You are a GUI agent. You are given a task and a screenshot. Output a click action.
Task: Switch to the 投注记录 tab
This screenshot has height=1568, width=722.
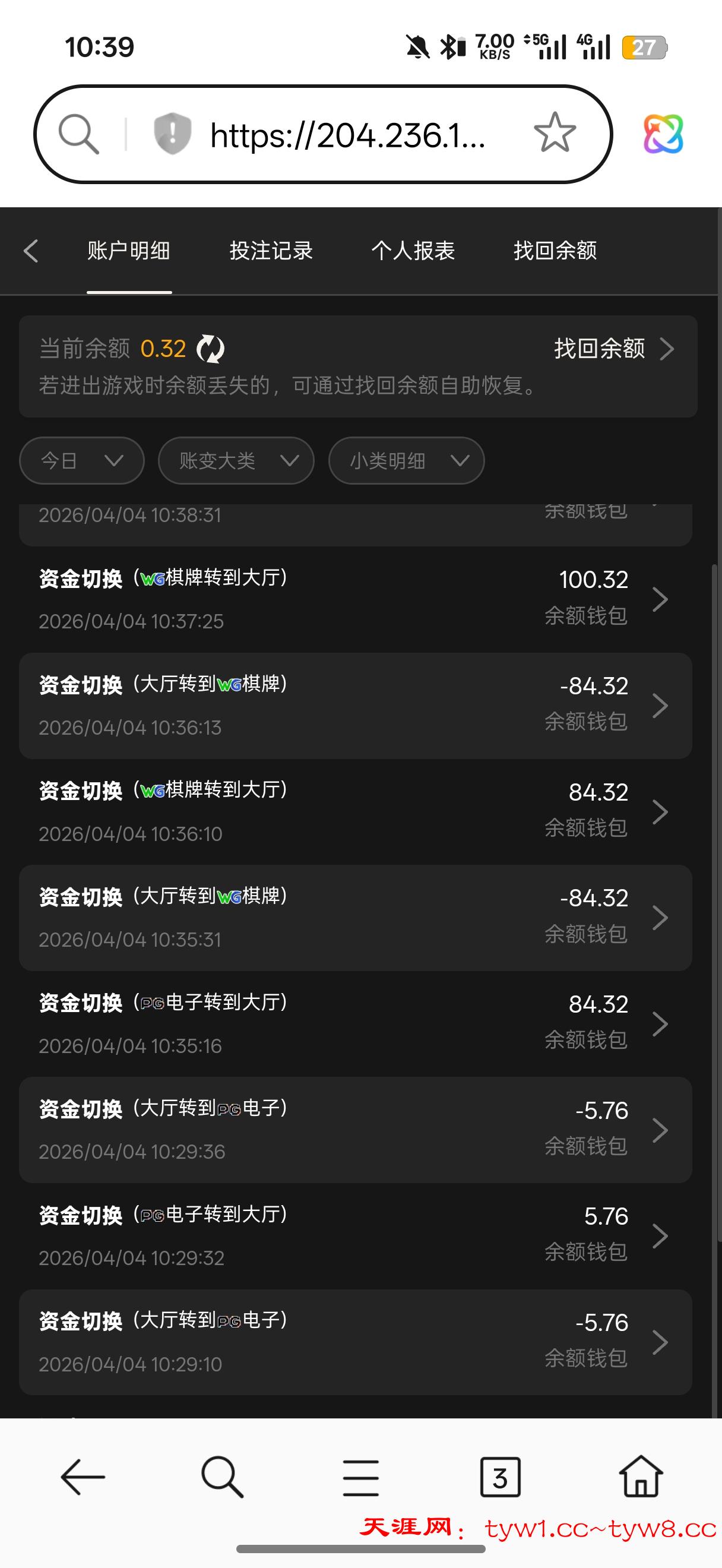point(271,251)
